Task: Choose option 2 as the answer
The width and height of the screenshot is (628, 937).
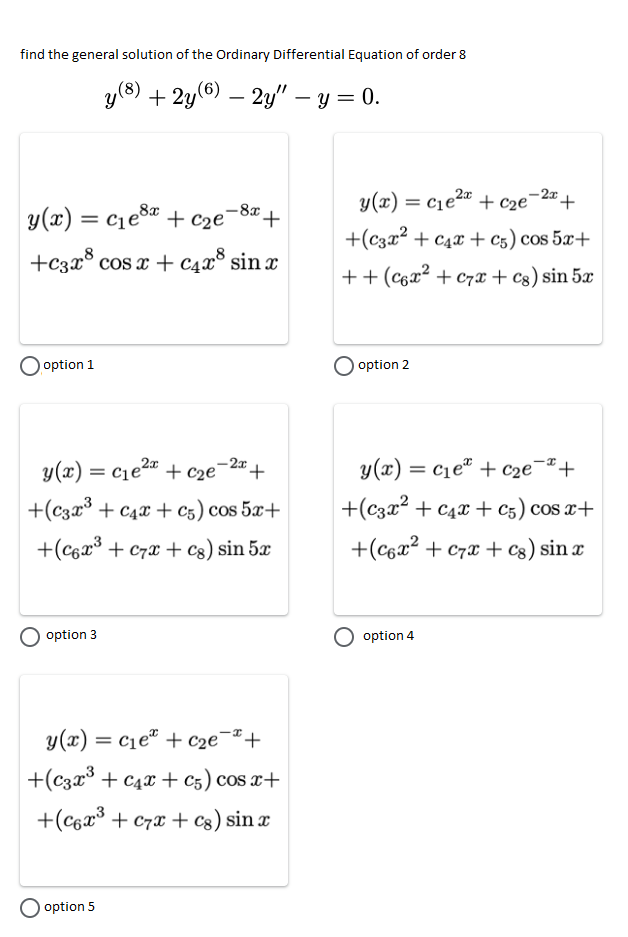Action: pyautogui.click(x=345, y=365)
